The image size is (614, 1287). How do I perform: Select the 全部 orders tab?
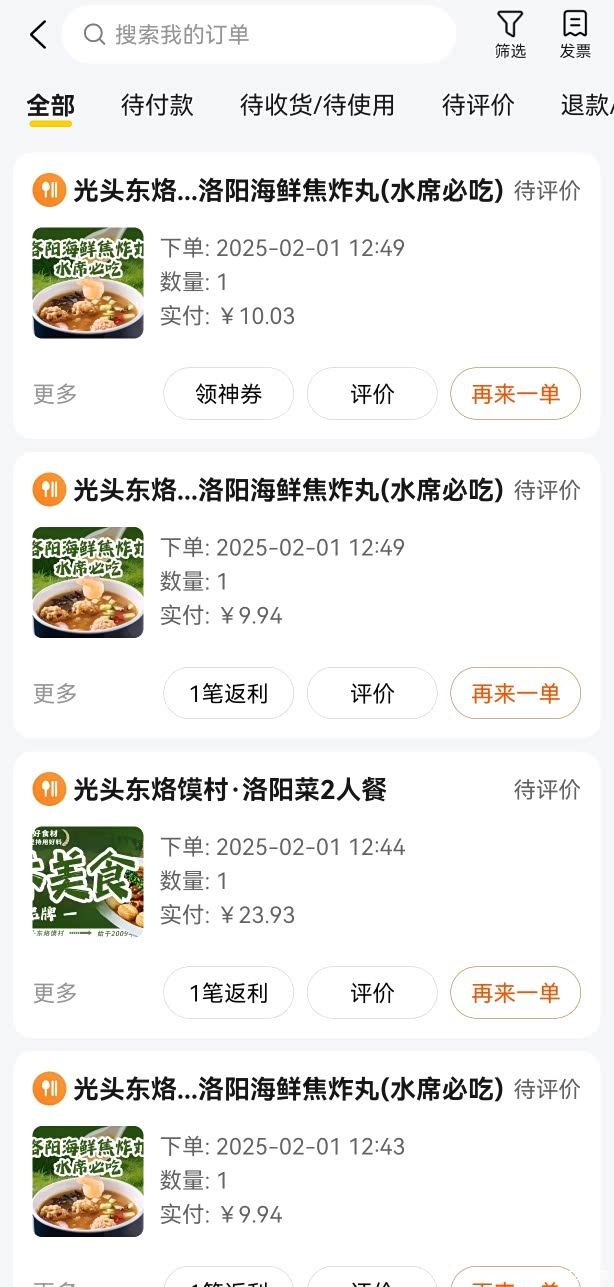50,105
